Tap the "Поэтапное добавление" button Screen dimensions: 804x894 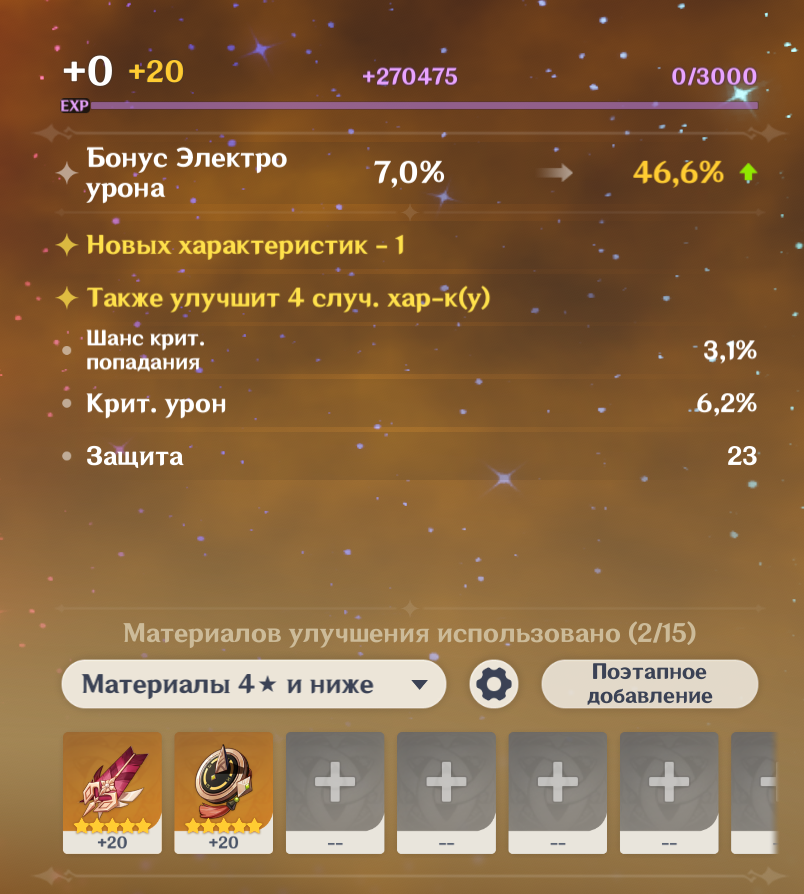click(649, 685)
